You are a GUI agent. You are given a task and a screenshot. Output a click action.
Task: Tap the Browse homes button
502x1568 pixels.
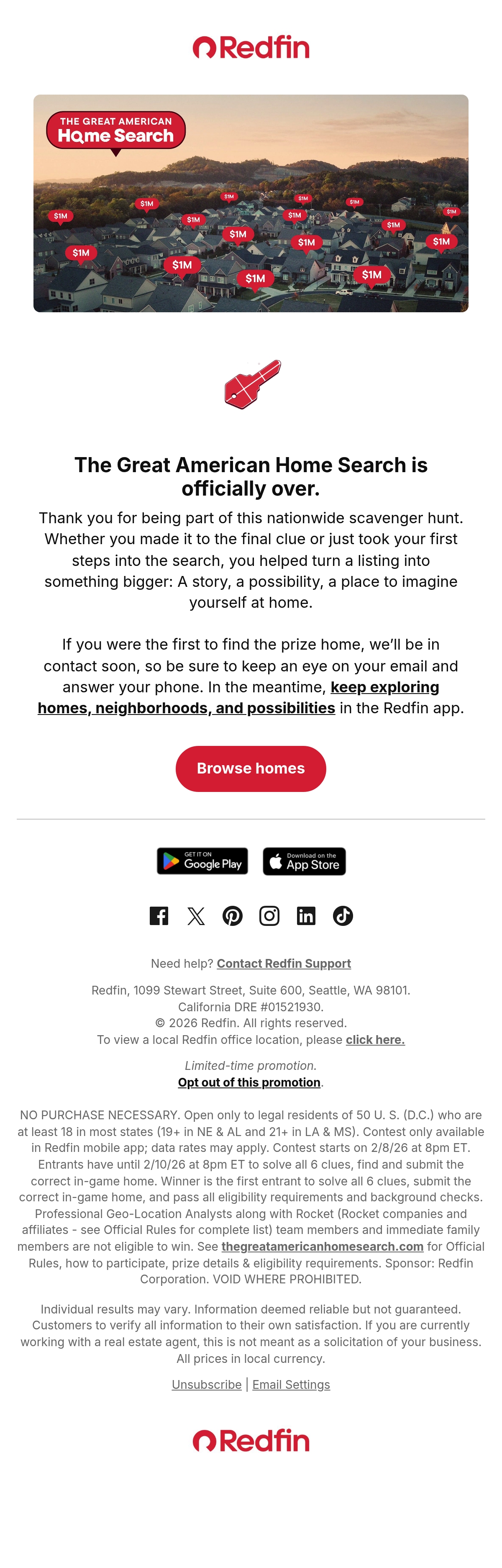pyautogui.click(x=251, y=768)
